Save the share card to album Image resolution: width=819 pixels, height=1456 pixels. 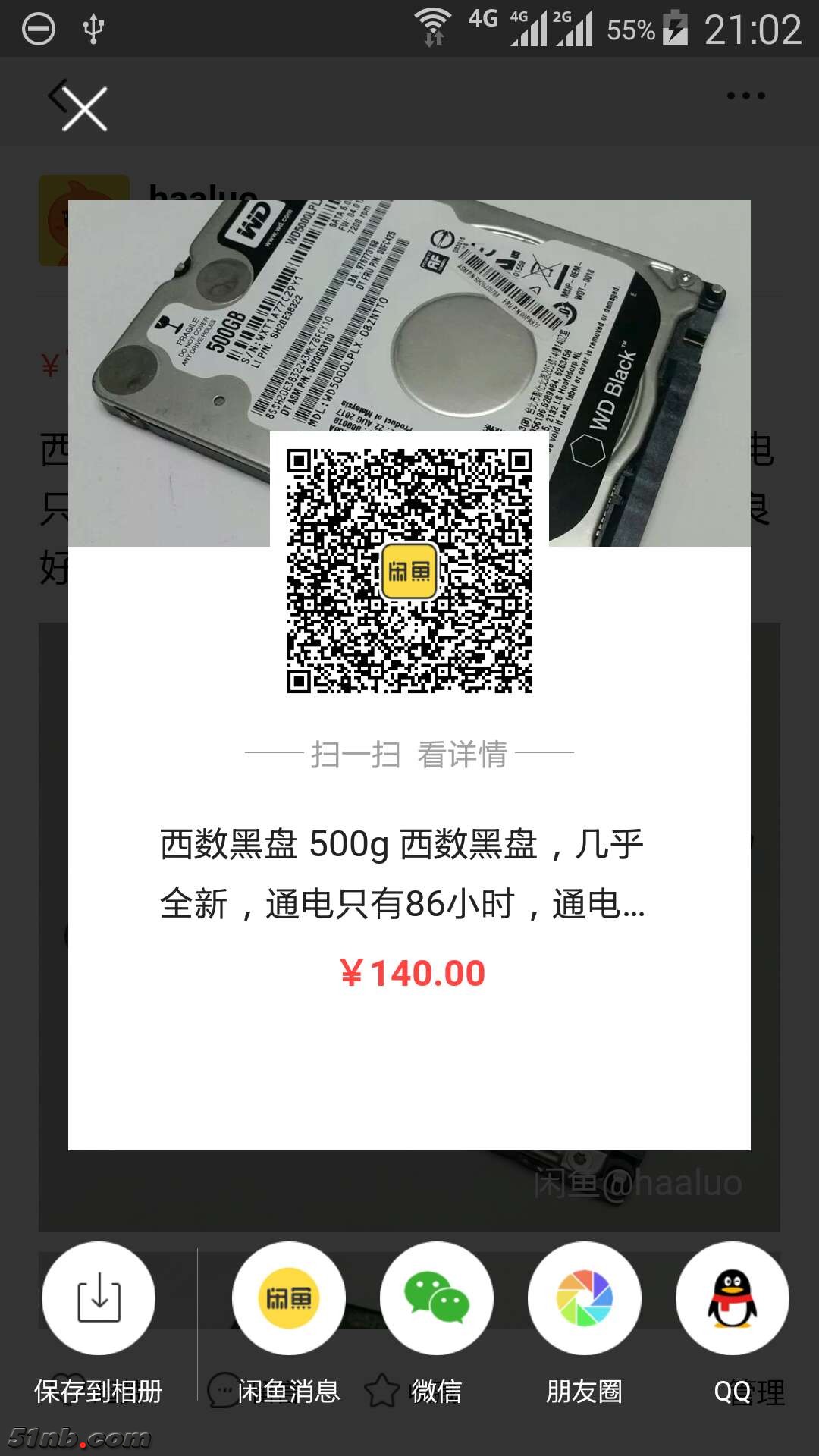(99, 1298)
